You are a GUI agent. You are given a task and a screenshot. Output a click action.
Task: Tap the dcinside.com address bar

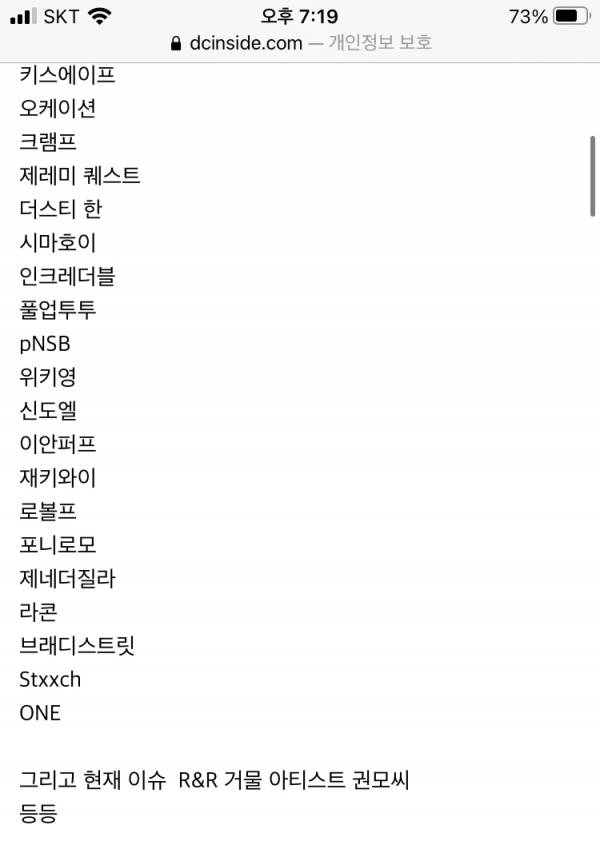pyautogui.click(x=300, y=43)
